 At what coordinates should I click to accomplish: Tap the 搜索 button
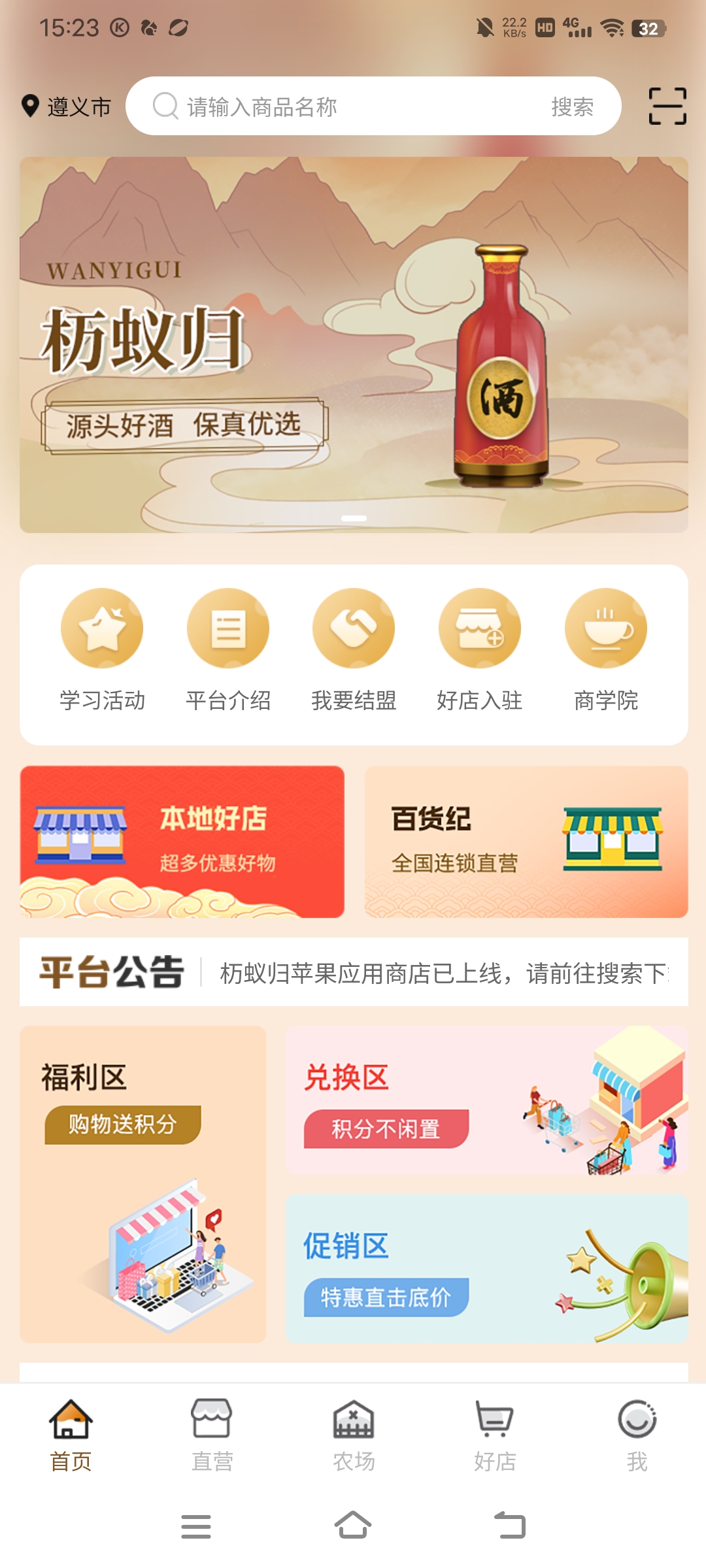573,106
